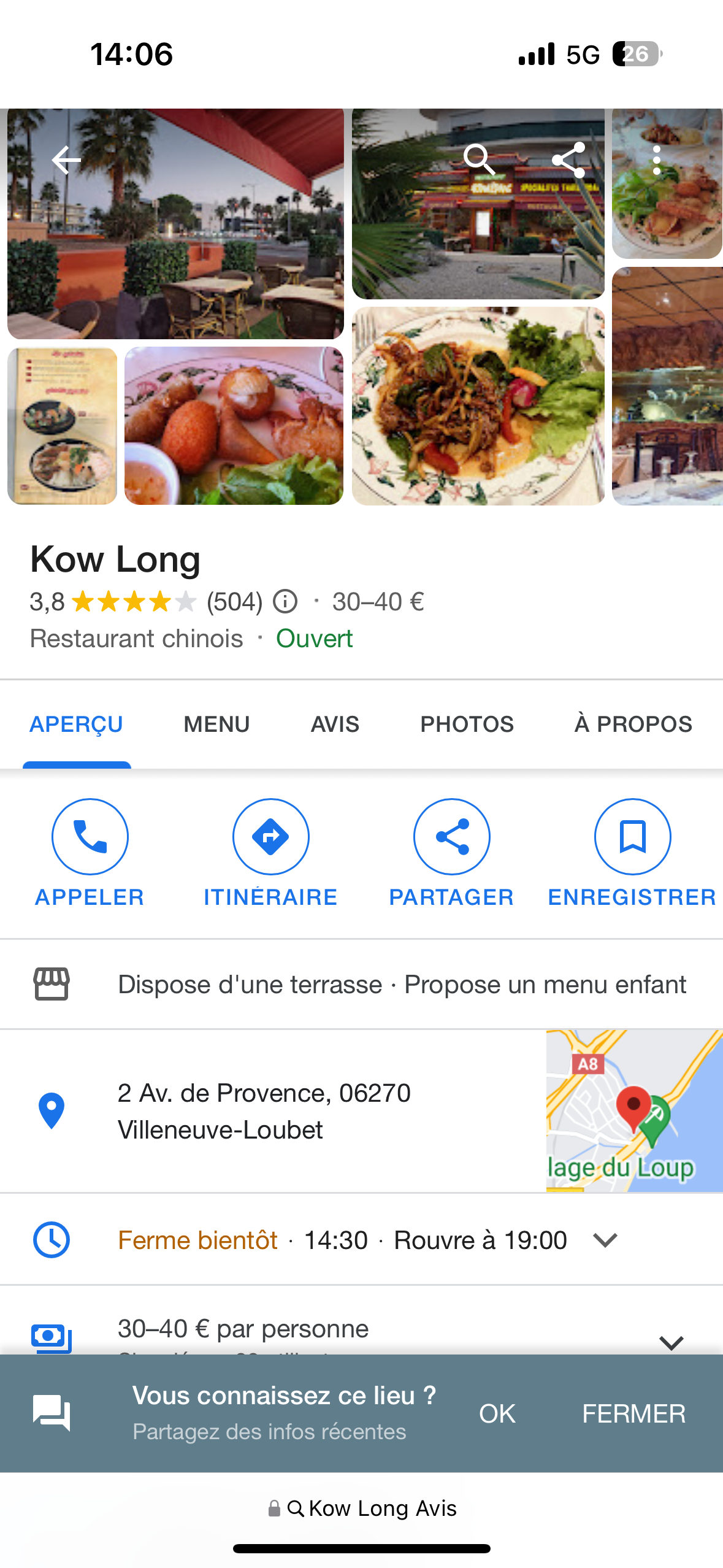Dismiss the banner with FERMER
723x1568 pixels.
(x=633, y=1413)
